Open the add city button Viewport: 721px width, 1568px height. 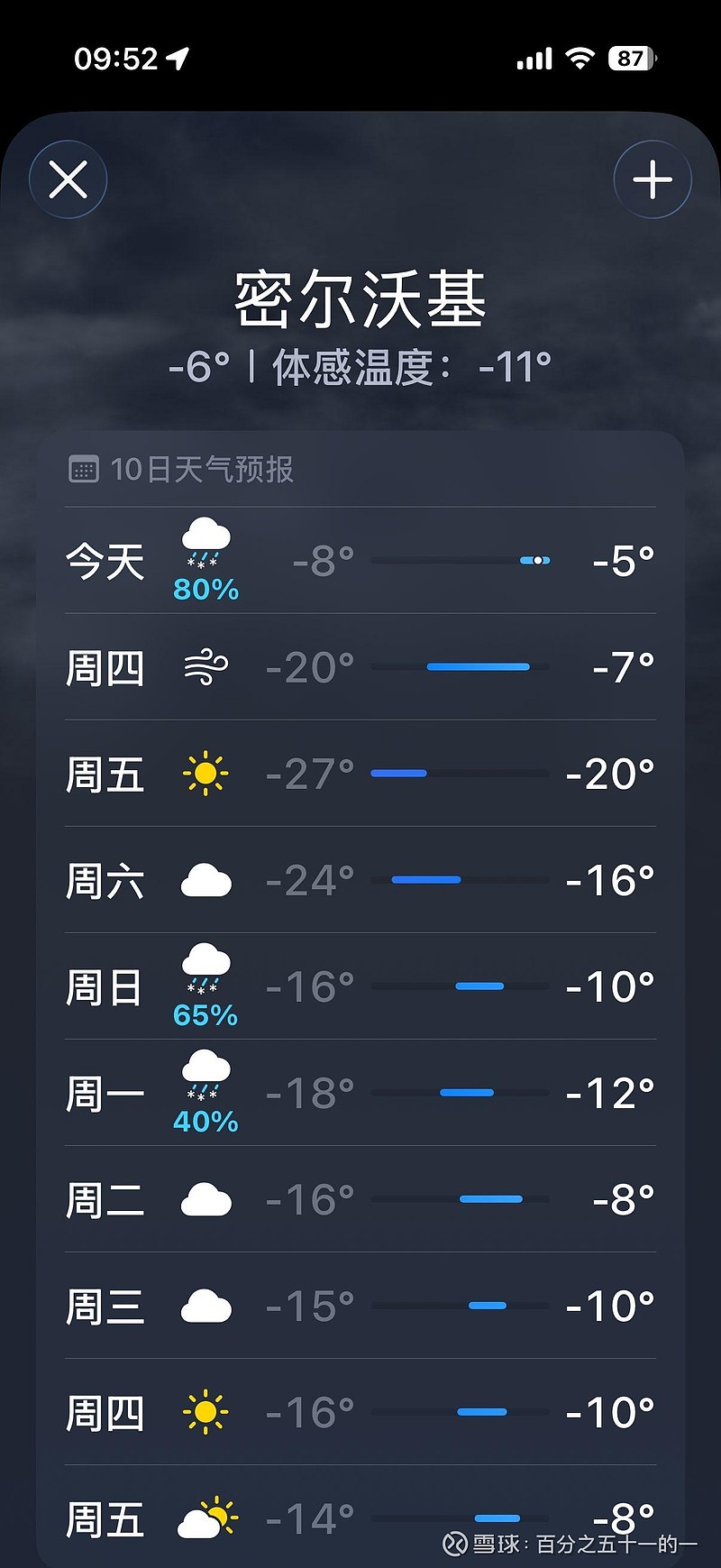(x=652, y=179)
